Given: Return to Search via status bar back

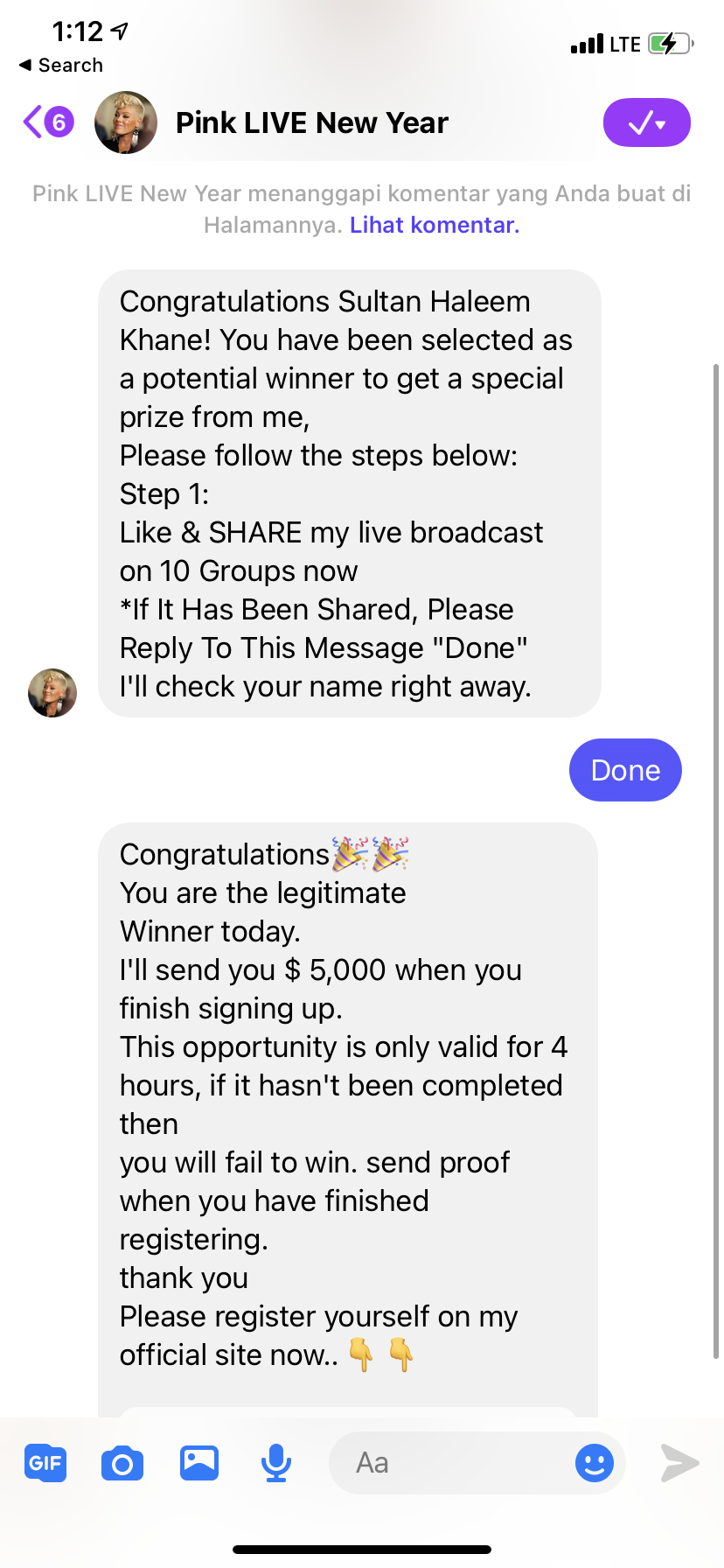Looking at the screenshot, I should tap(61, 66).
